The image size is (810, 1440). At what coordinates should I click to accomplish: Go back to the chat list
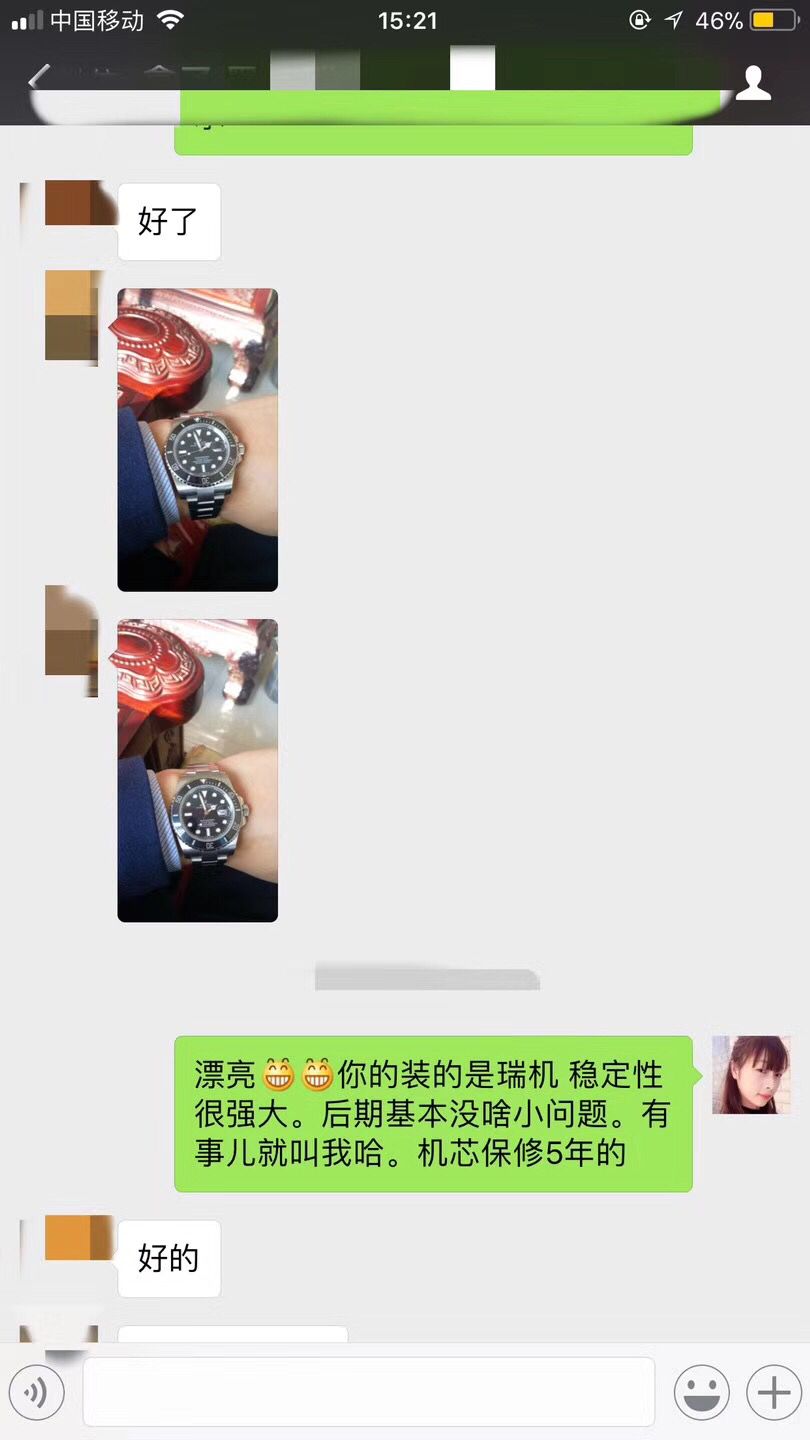tap(38, 78)
